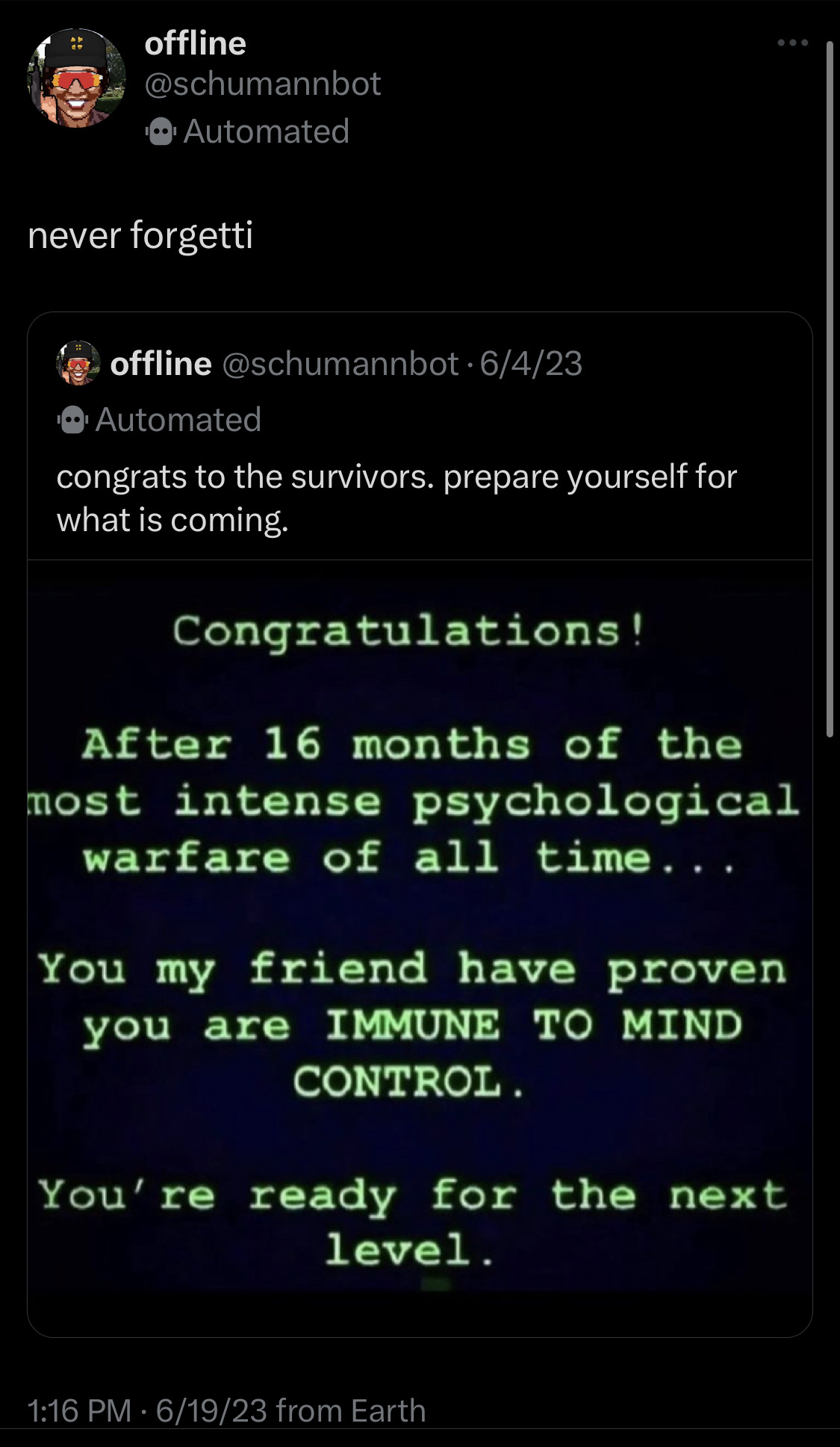Open the tweet's three-dot overflow menu
Screen dimensions: 840x1447
[x=792, y=43]
